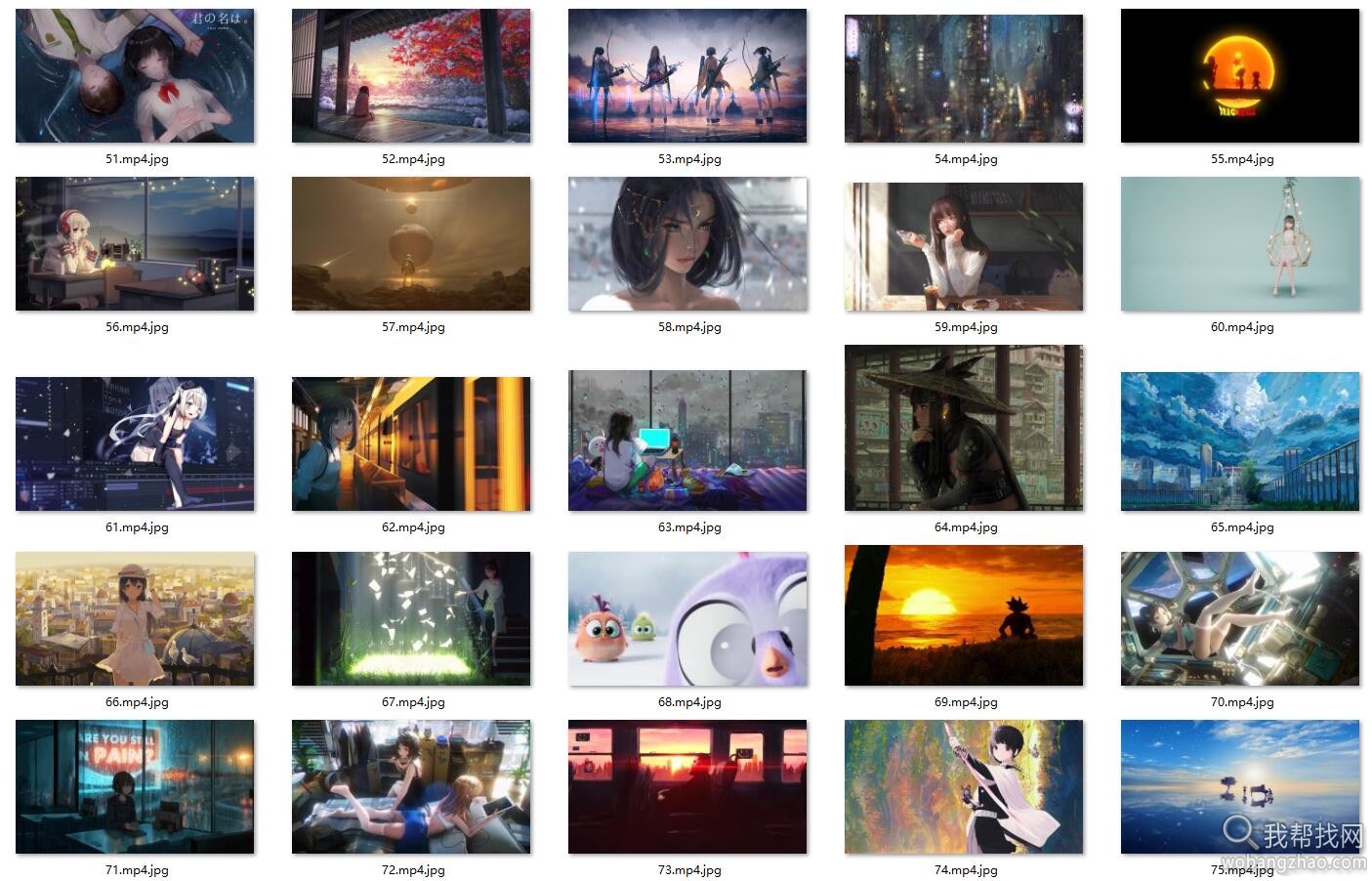Open portrait image 58.mp4.jpg
1372x881 pixels.
pos(687,244)
